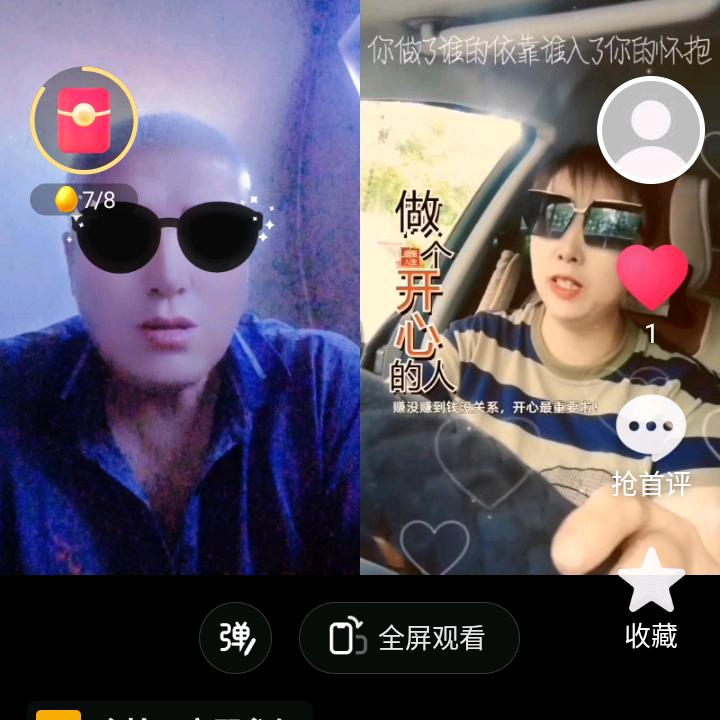The image size is (720, 720).
Task: Open comments via 抢首评
Action: click(651, 445)
